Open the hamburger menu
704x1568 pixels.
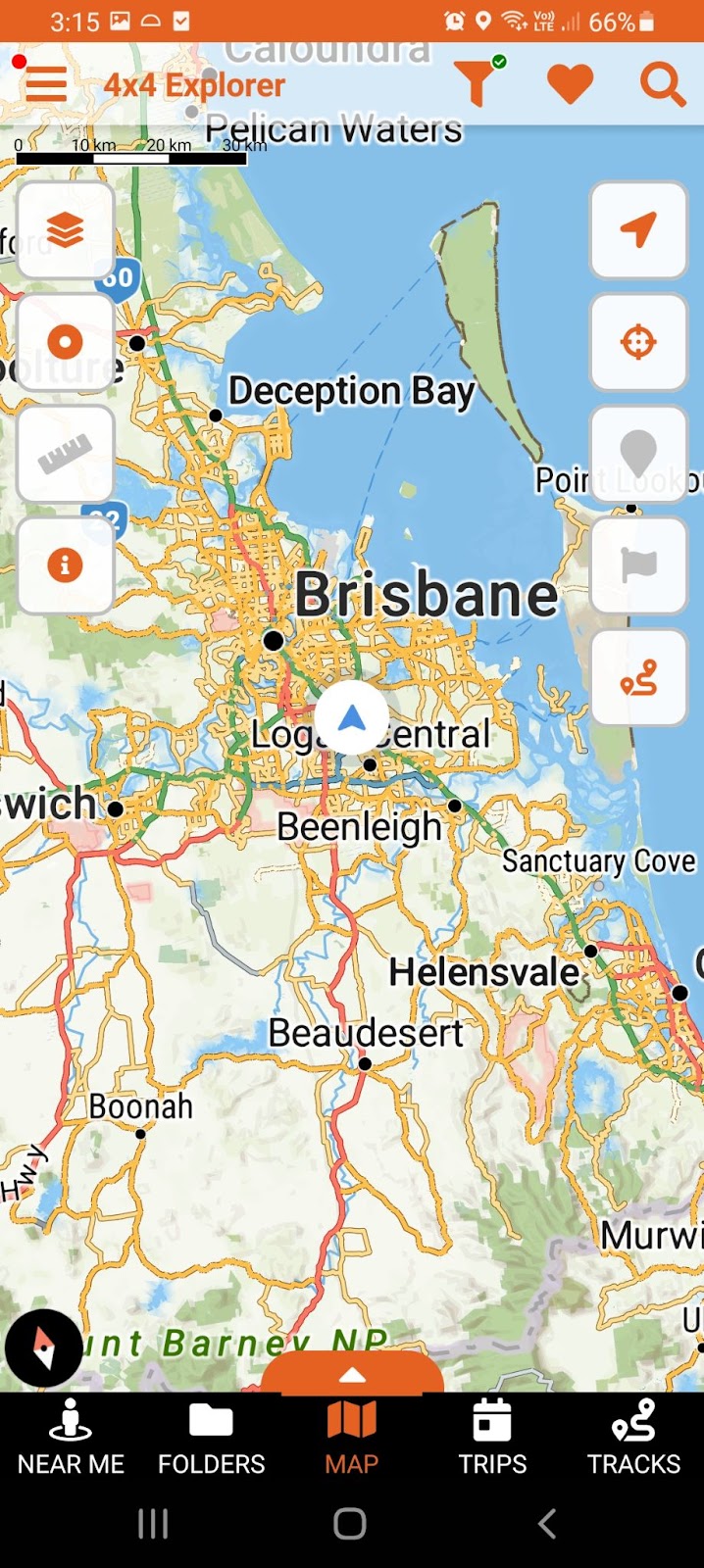tap(45, 84)
